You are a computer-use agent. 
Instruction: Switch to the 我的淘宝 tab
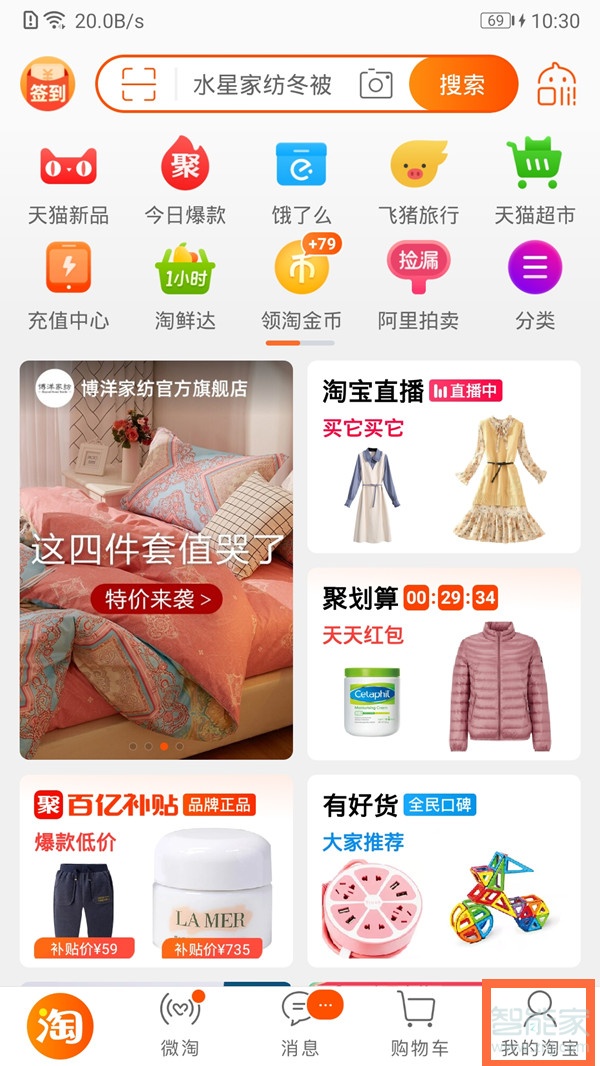point(540,1025)
